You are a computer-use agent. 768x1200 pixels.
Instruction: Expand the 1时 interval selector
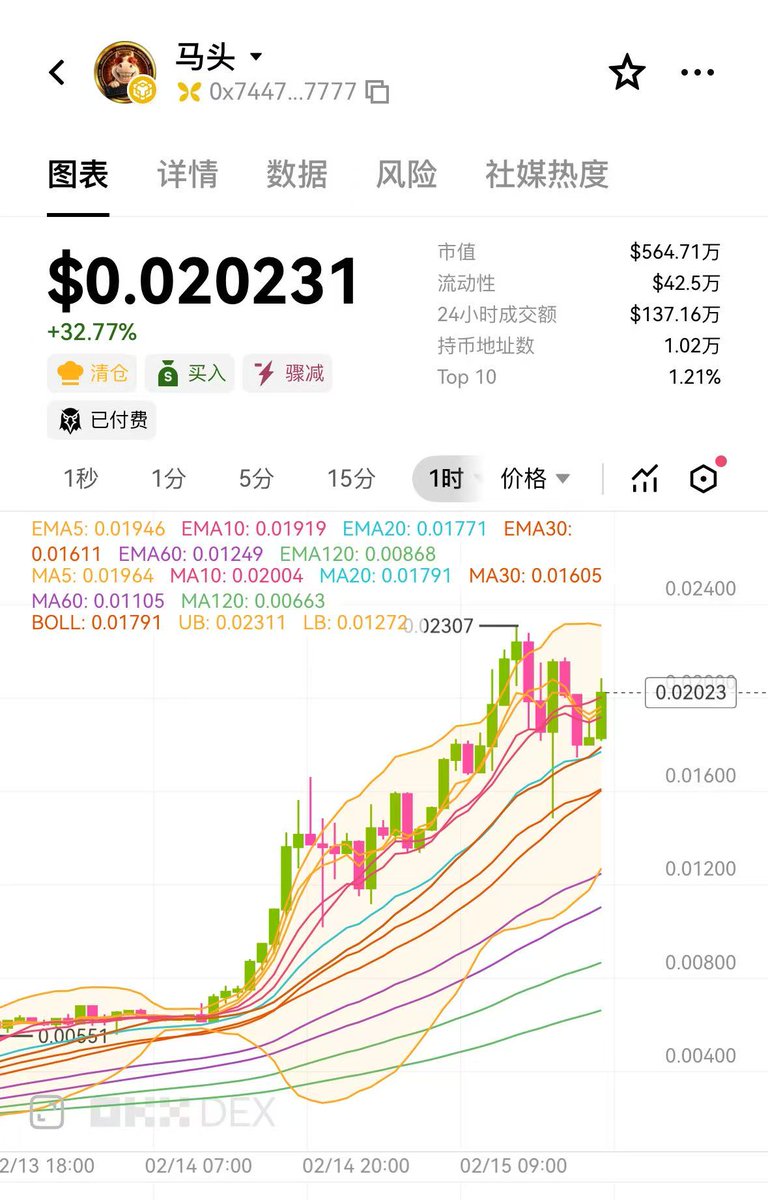[448, 479]
